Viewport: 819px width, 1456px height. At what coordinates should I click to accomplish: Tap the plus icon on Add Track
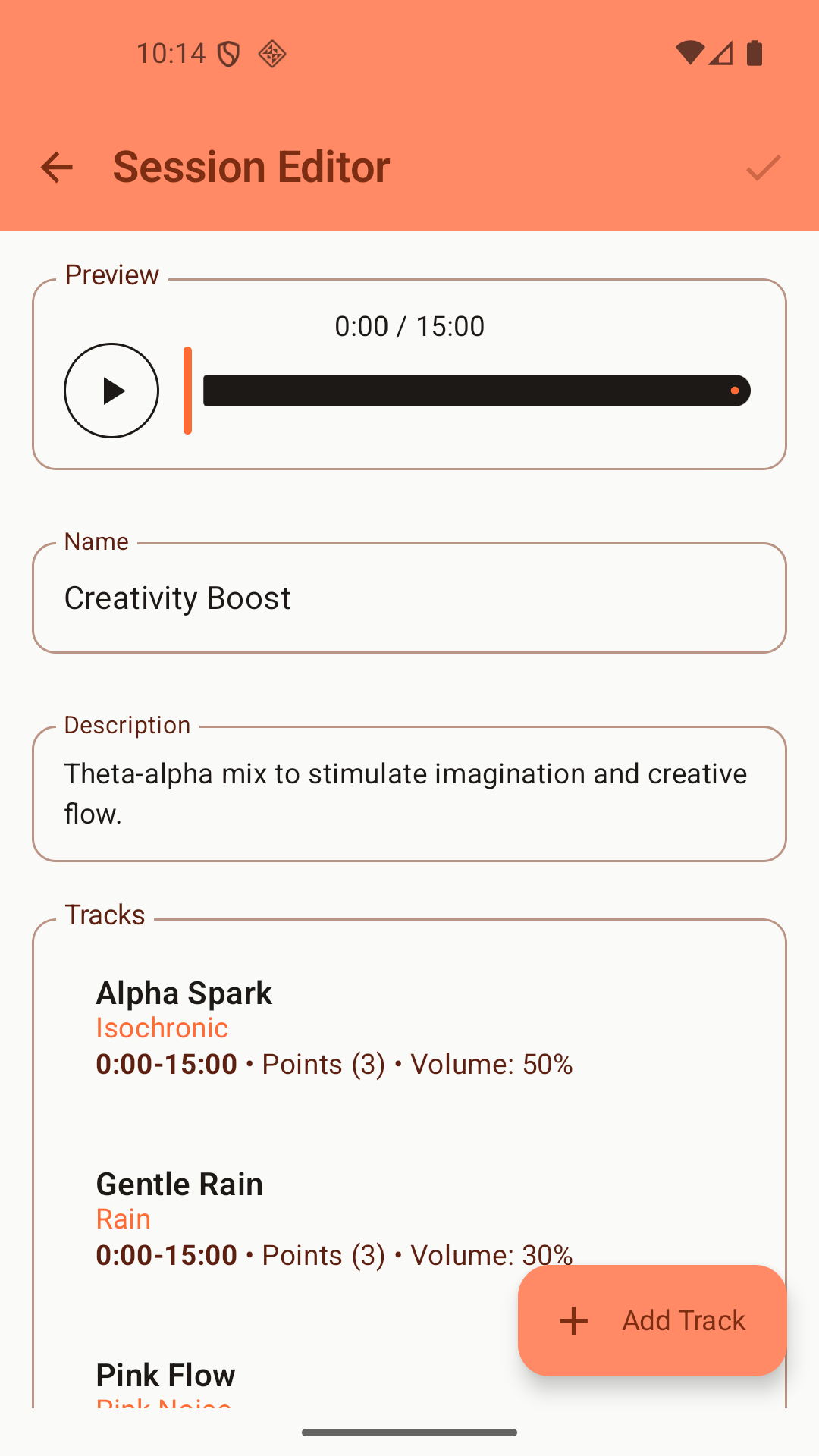[573, 1319]
